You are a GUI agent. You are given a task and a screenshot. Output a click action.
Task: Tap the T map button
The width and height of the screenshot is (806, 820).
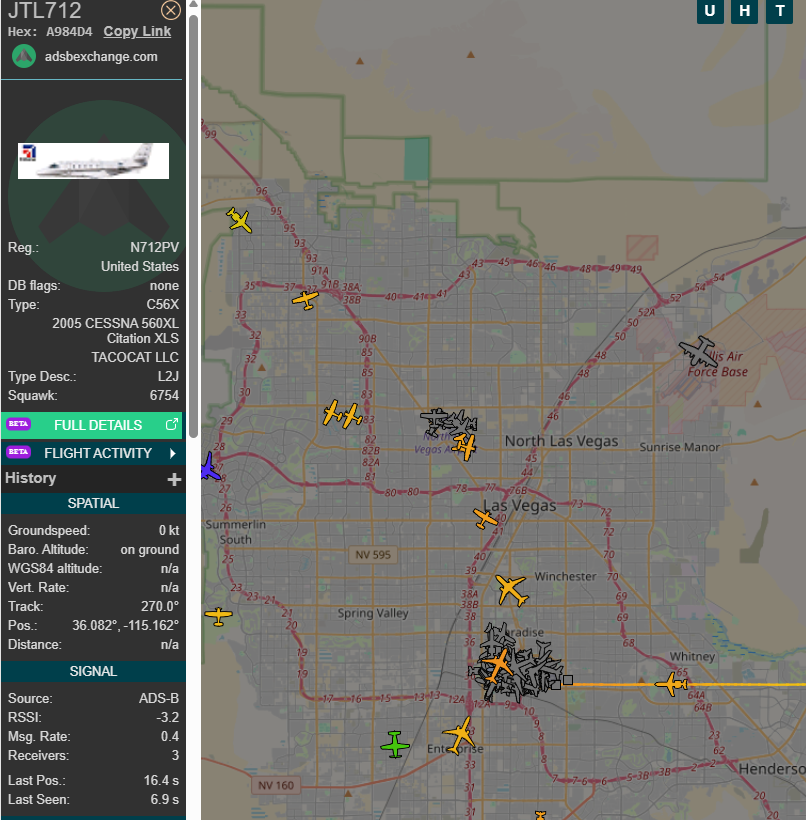tap(779, 11)
